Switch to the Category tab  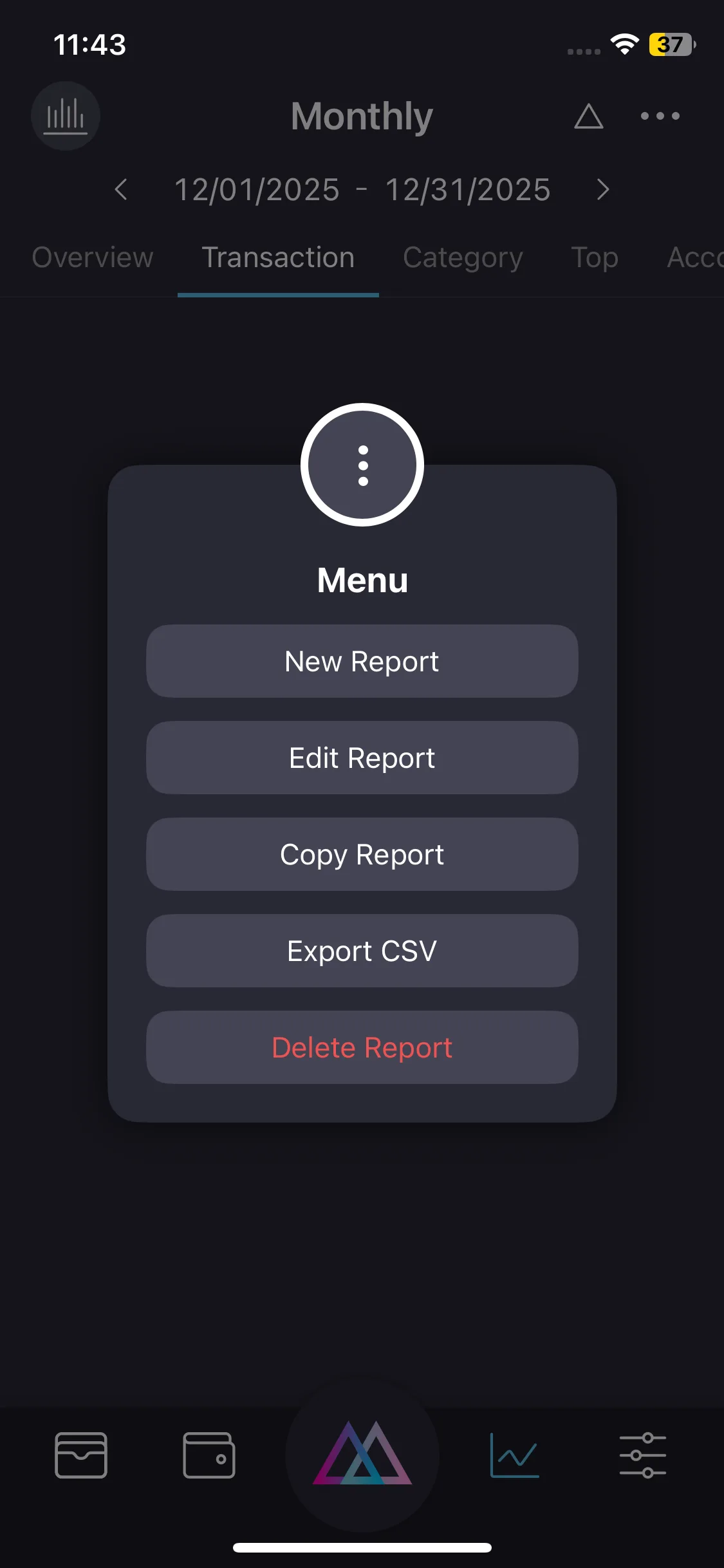463,257
